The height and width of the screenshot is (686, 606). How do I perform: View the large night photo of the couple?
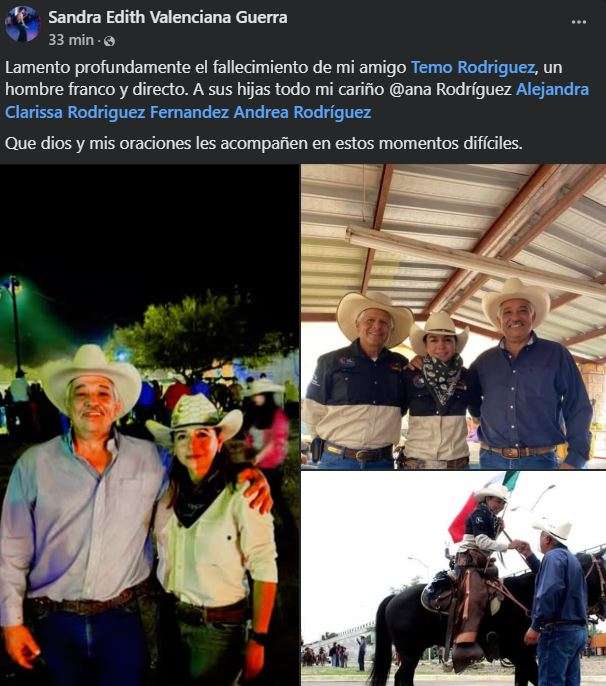149,425
